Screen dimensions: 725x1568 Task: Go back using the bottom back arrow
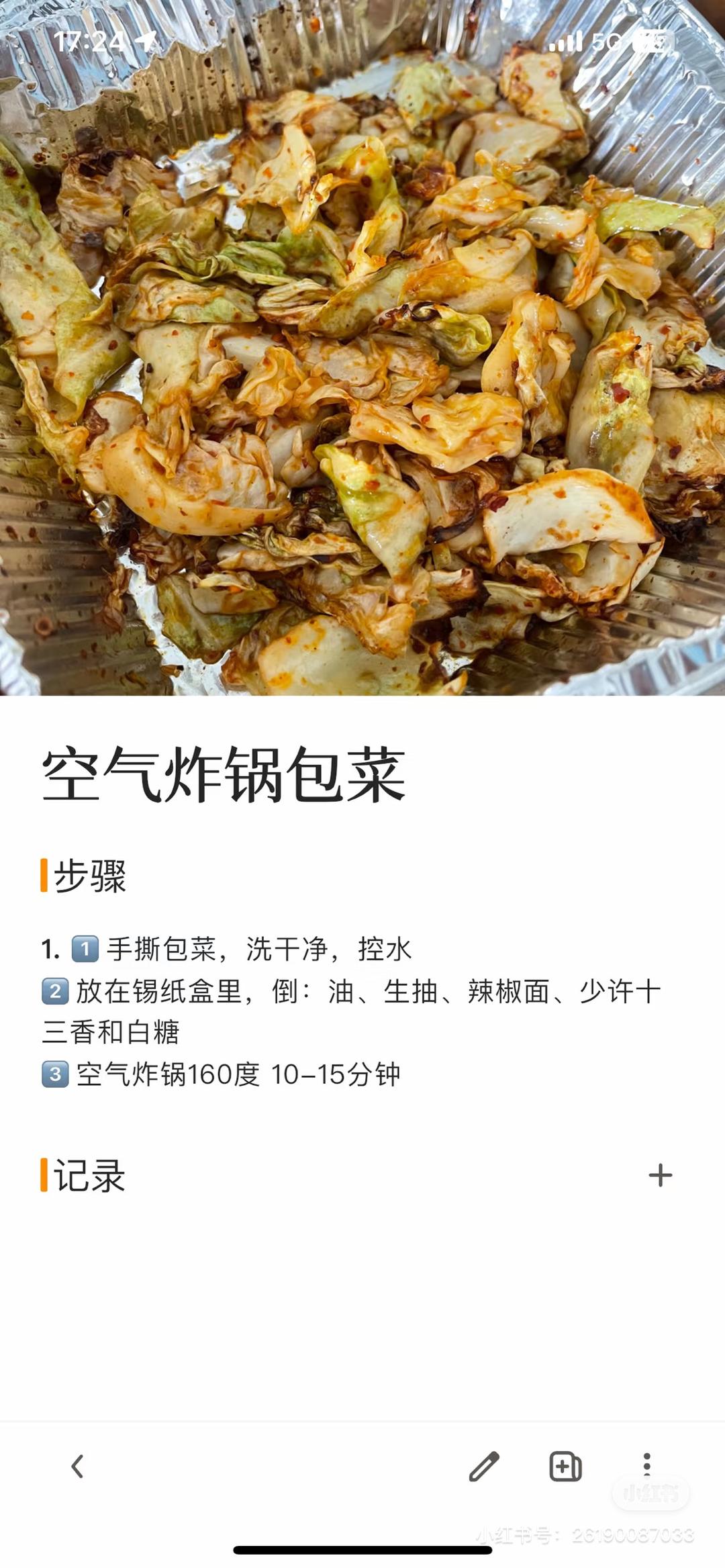coord(78,1466)
